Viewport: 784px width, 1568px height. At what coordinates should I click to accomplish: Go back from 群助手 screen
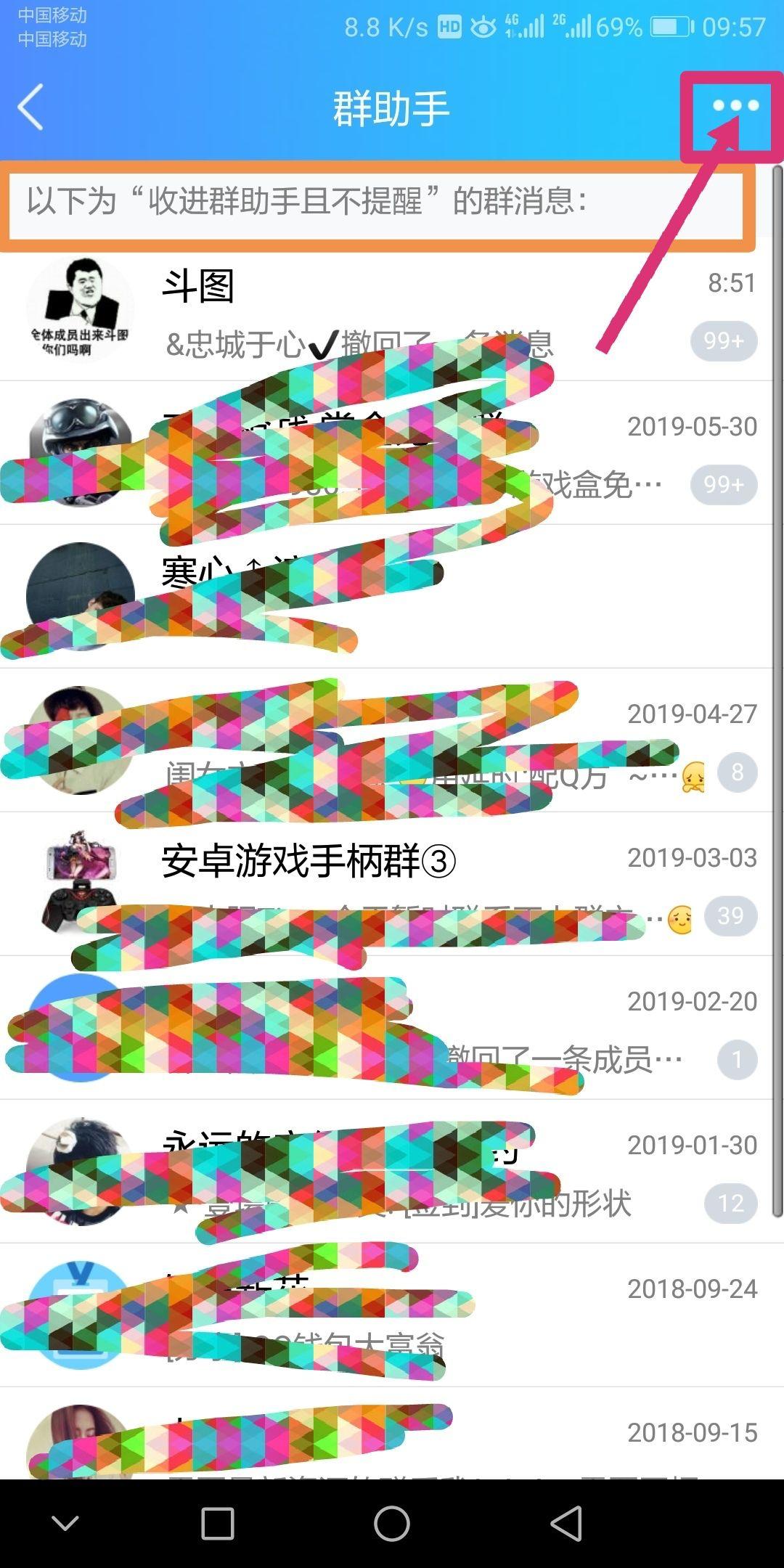pyautogui.click(x=30, y=107)
